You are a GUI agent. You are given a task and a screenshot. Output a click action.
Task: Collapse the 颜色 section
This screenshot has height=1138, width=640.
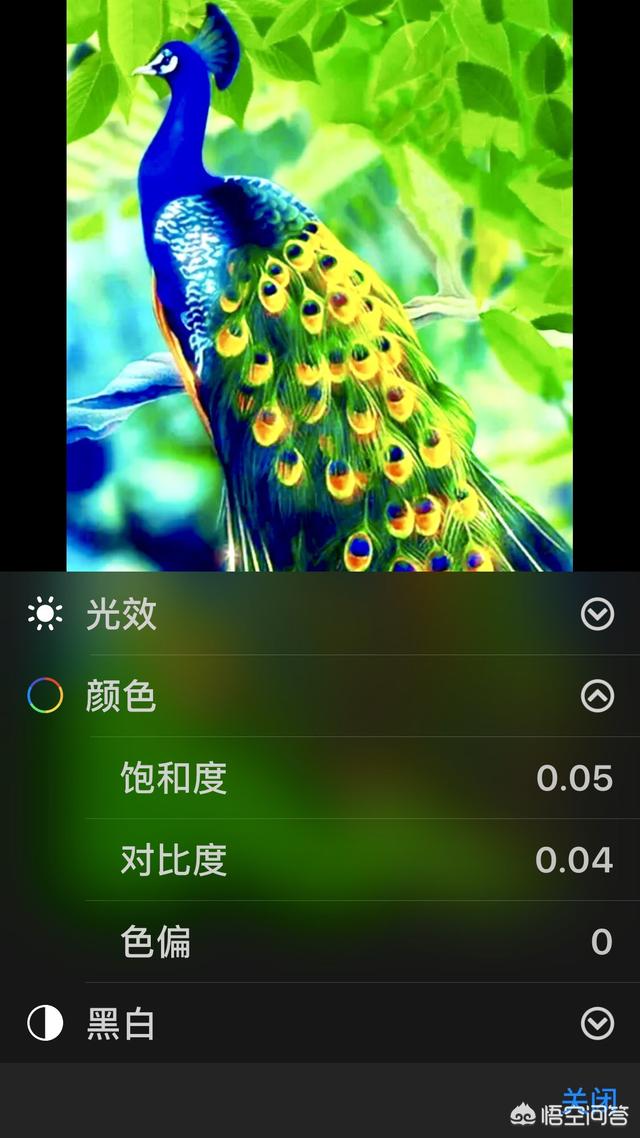tap(597, 696)
